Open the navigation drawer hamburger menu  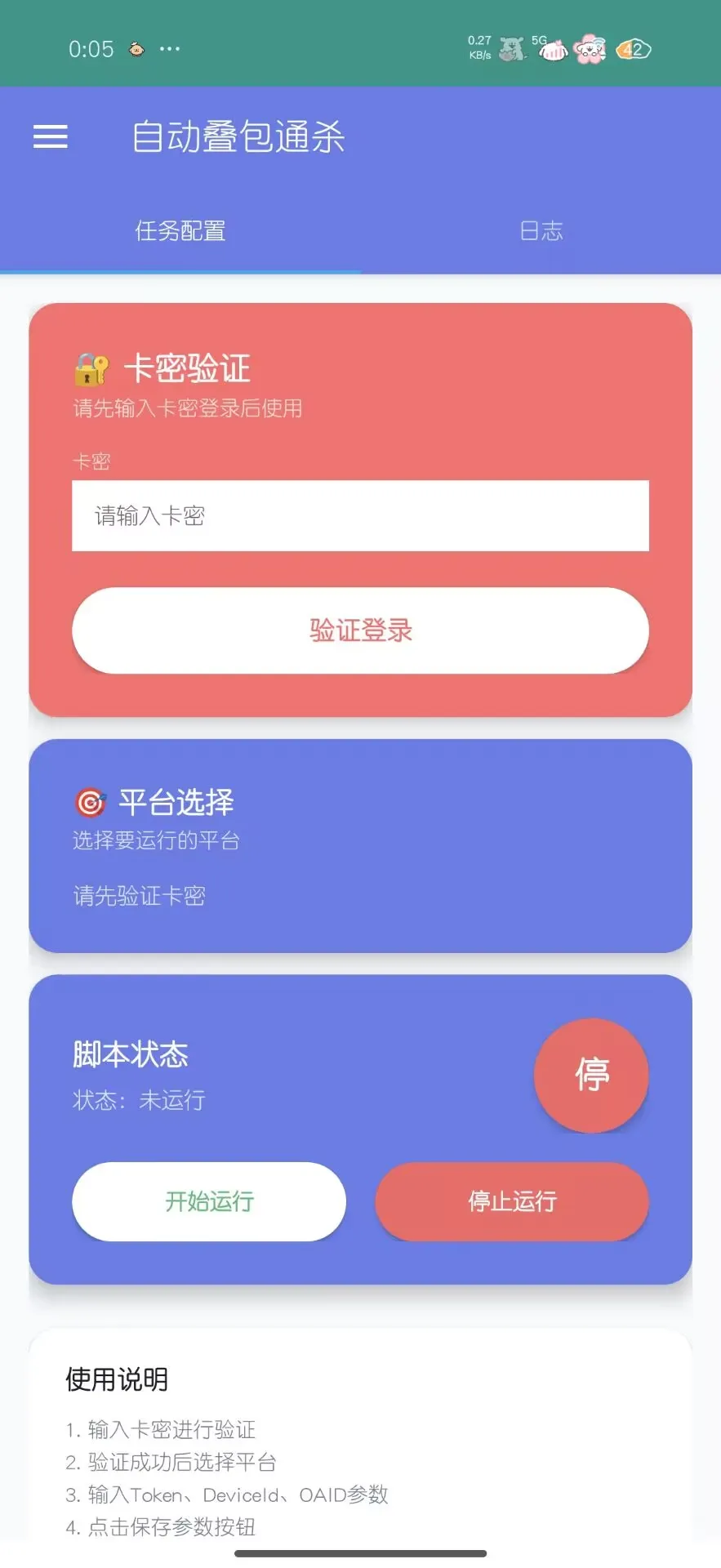(x=50, y=136)
